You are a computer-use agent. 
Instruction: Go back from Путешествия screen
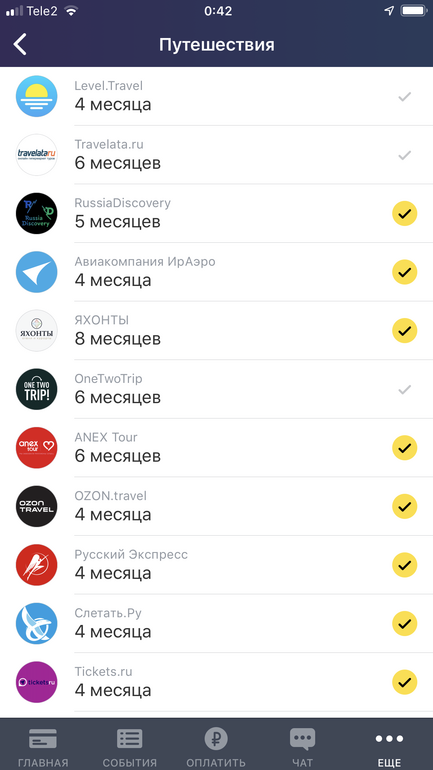[20, 45]
